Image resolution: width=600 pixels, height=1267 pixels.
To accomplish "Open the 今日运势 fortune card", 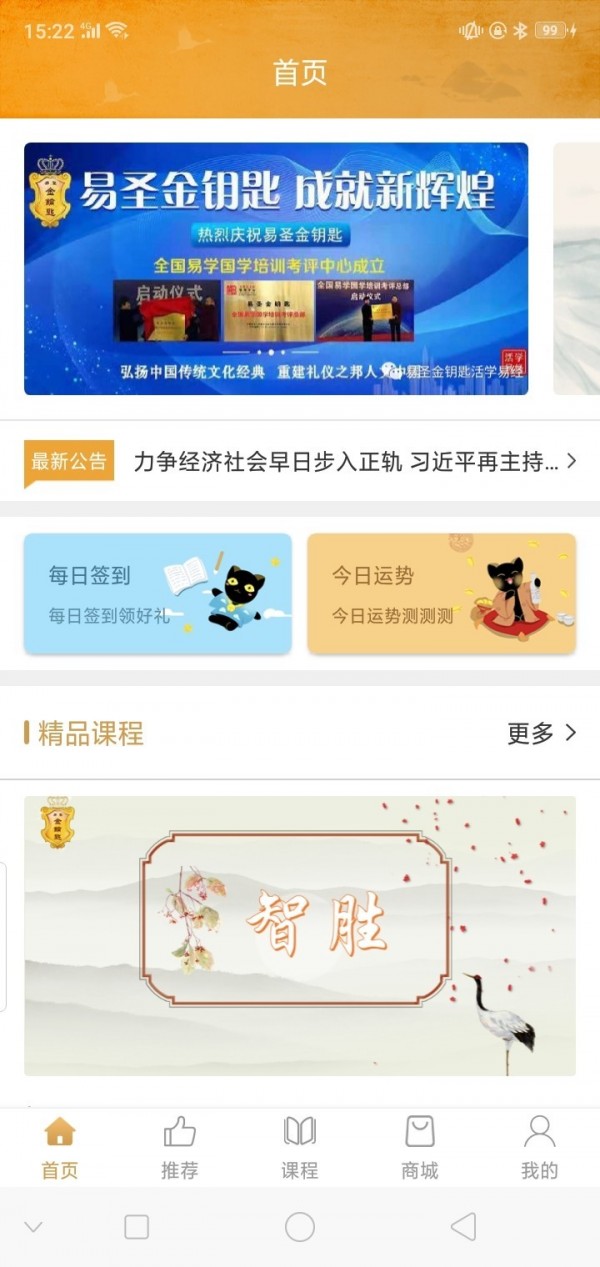I will pos(441,594).
